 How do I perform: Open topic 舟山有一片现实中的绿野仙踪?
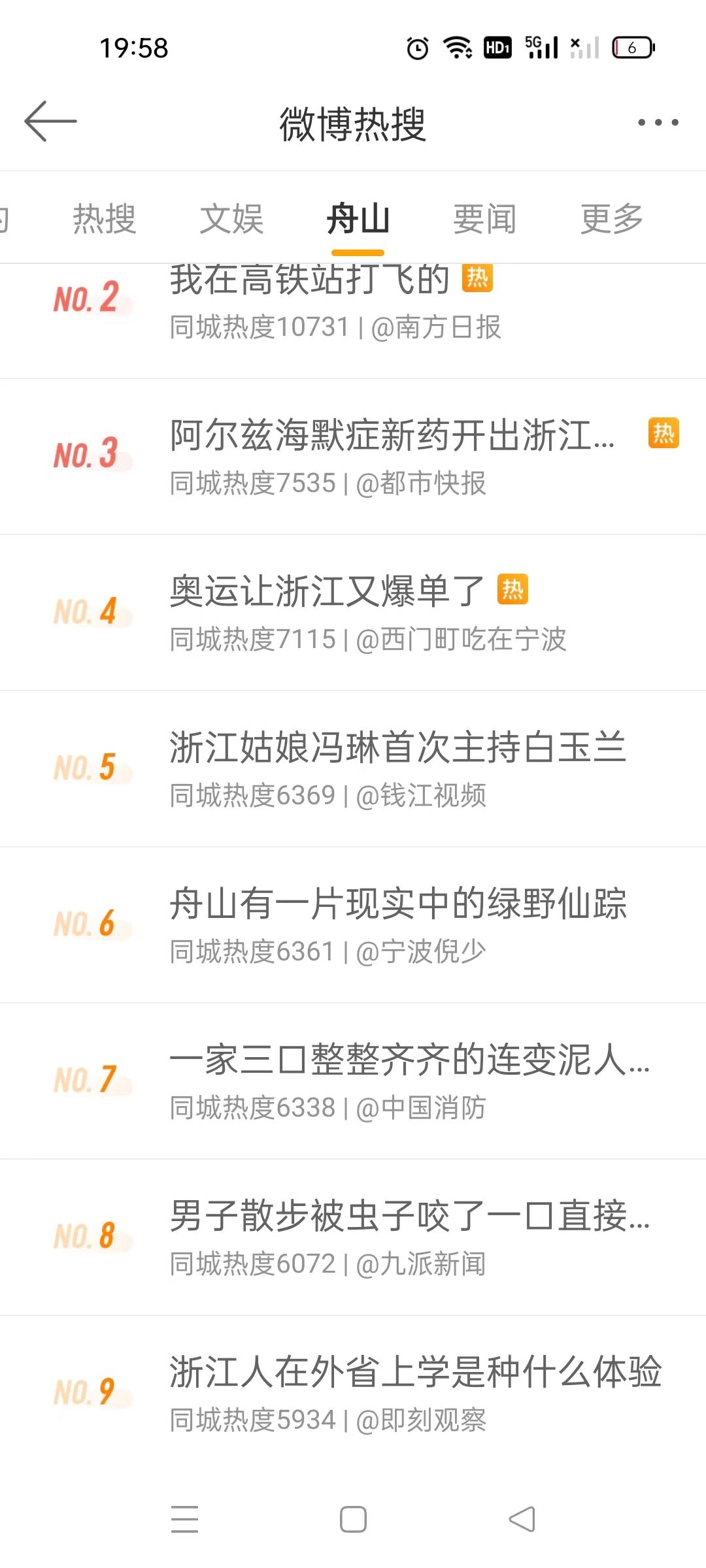(x=353, y=925)
